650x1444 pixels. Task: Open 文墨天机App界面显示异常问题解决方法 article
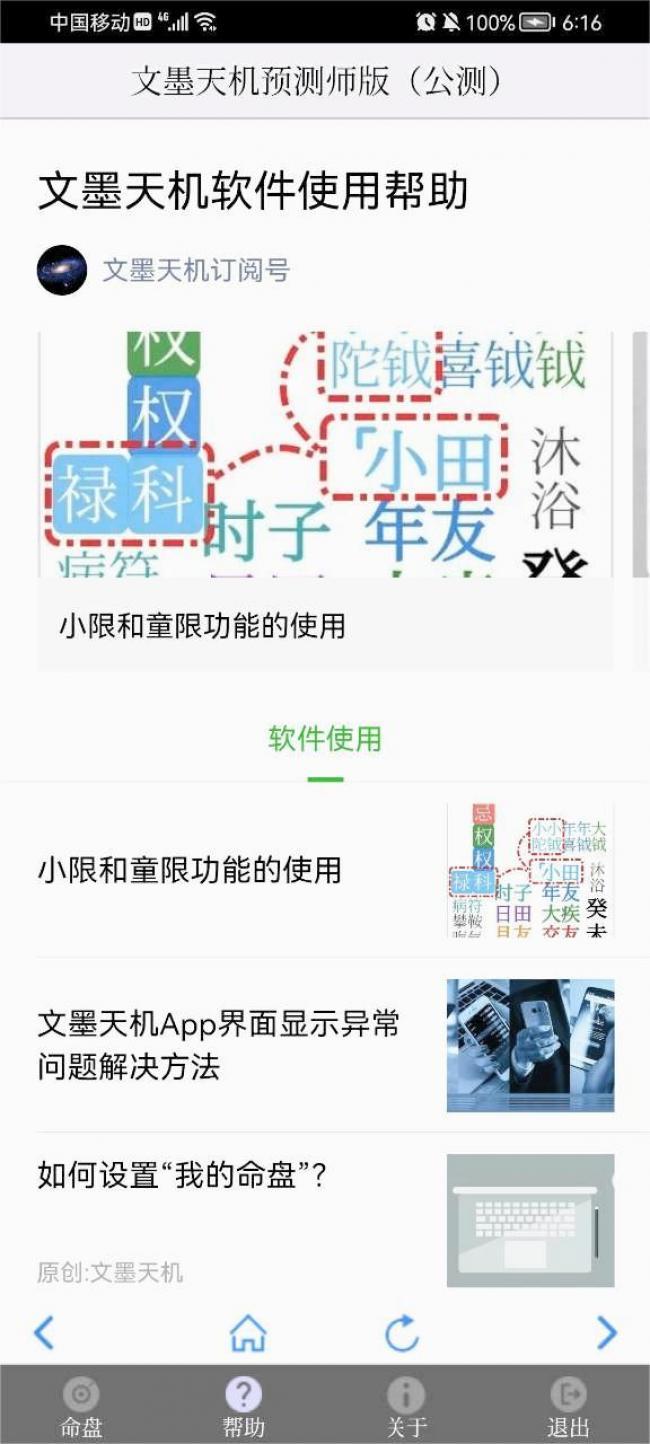(x=325, y=1045)
